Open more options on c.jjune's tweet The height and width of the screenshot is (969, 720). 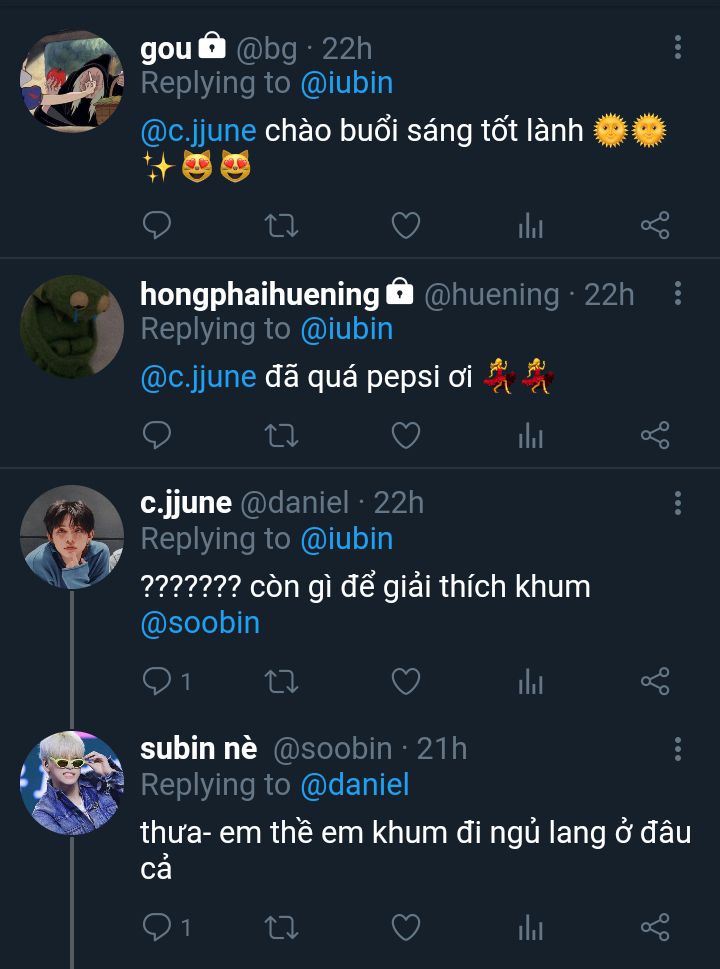[x=677, y=503]
